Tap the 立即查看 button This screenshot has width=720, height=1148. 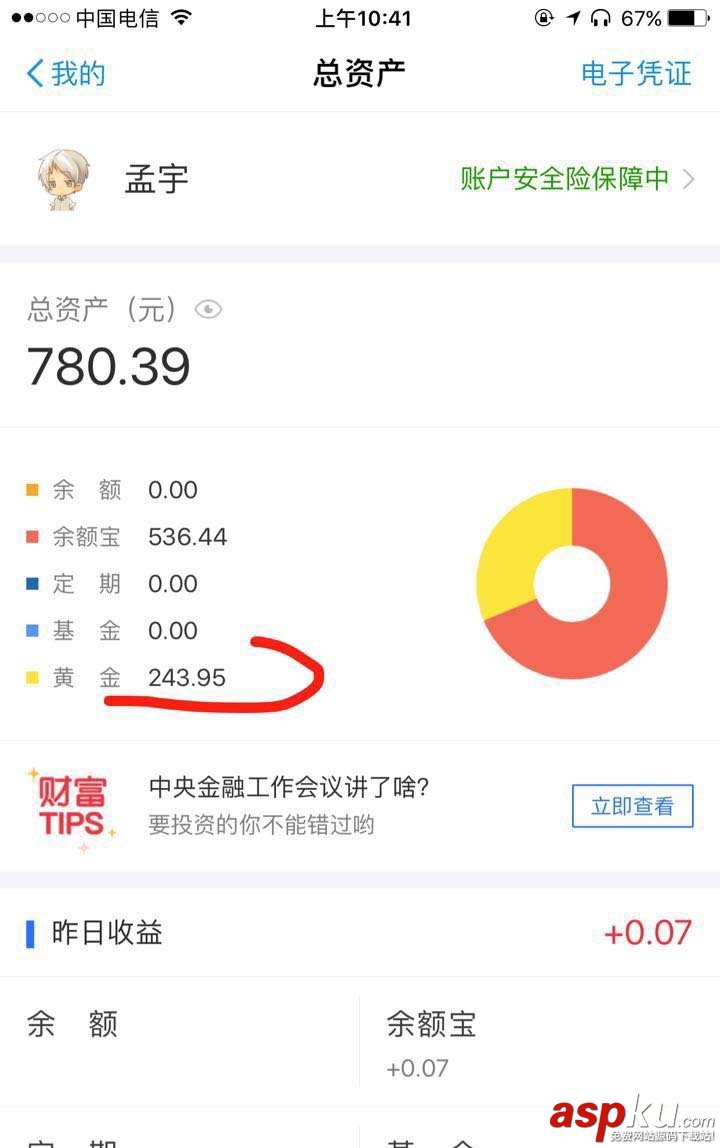point(631,806)
